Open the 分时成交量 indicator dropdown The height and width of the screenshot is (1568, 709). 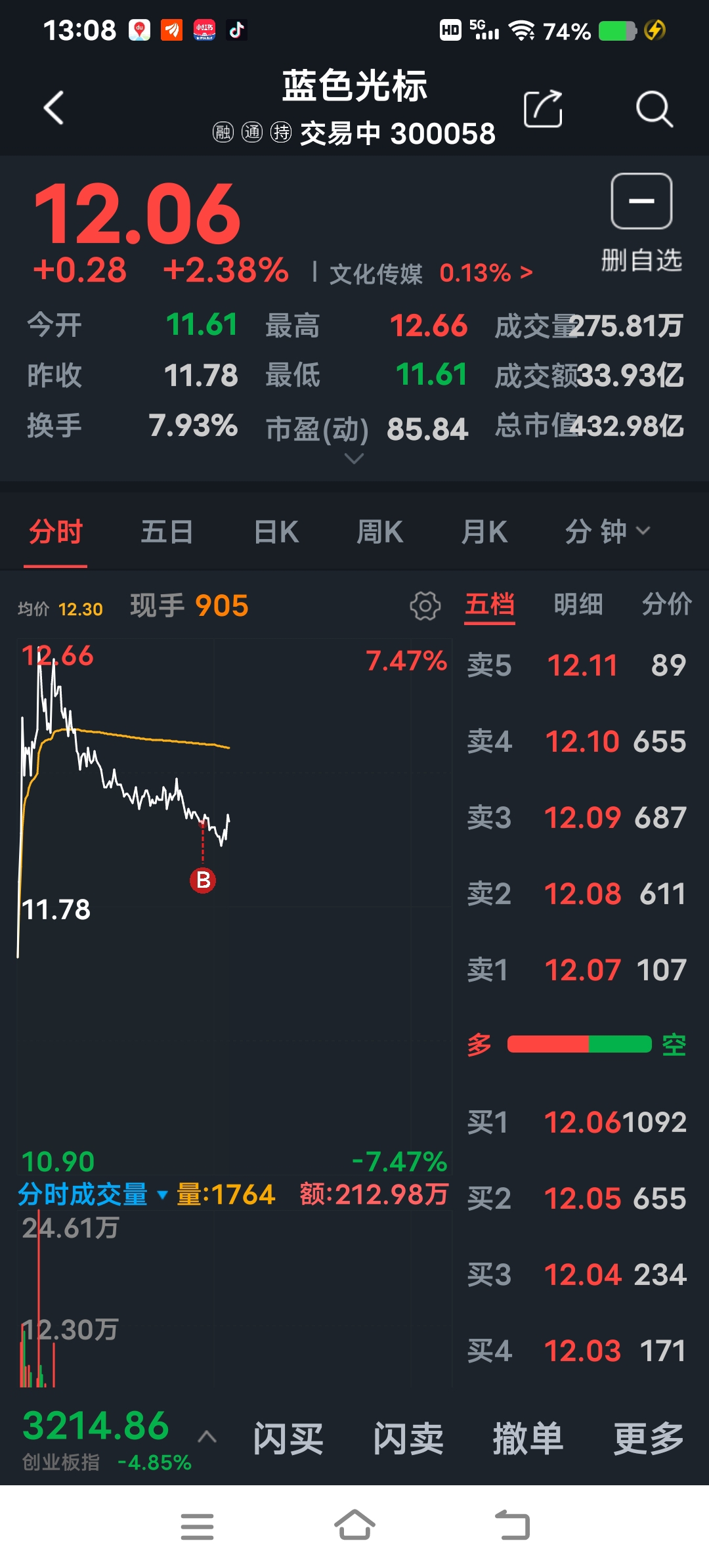(x=93, y=1194)
